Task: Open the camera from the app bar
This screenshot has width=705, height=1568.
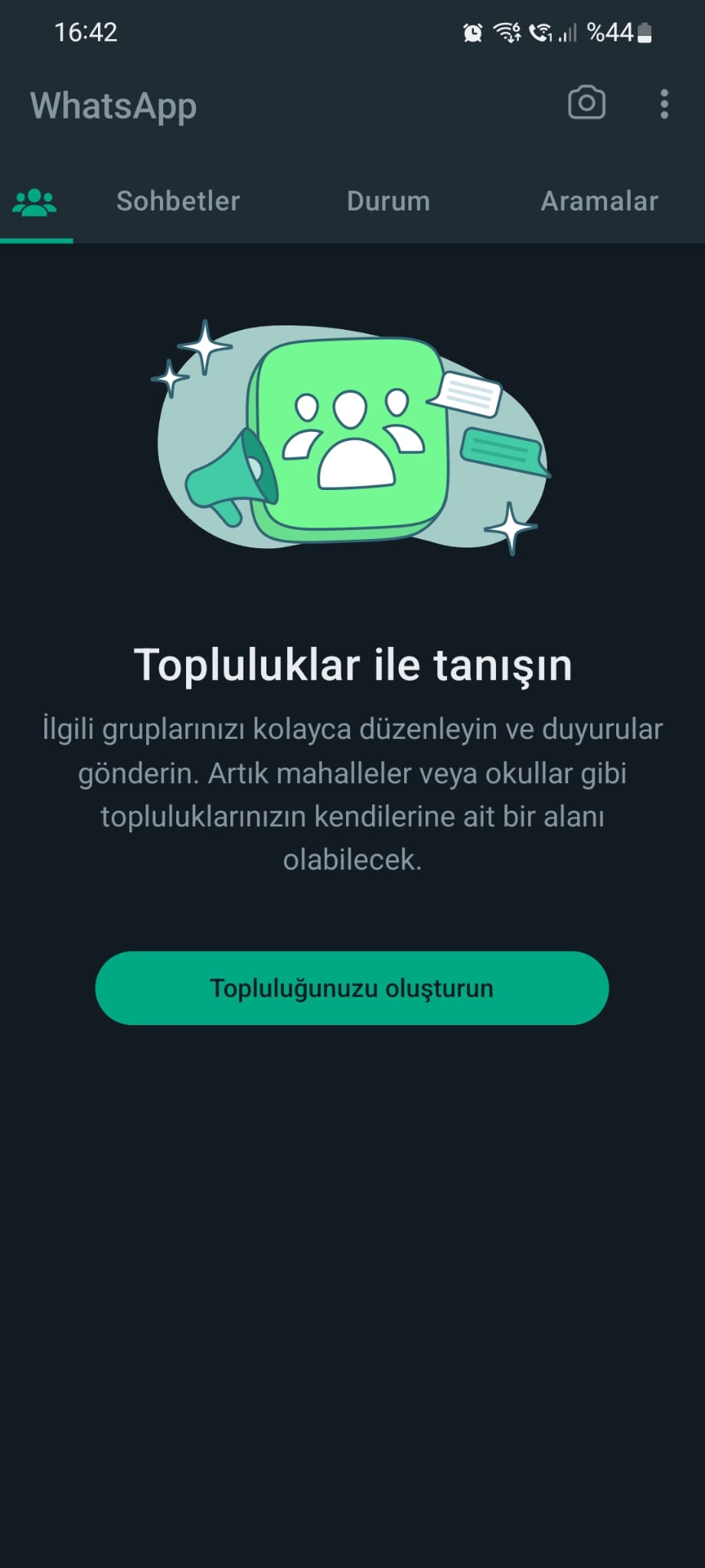Action: [x=586, y=103]
